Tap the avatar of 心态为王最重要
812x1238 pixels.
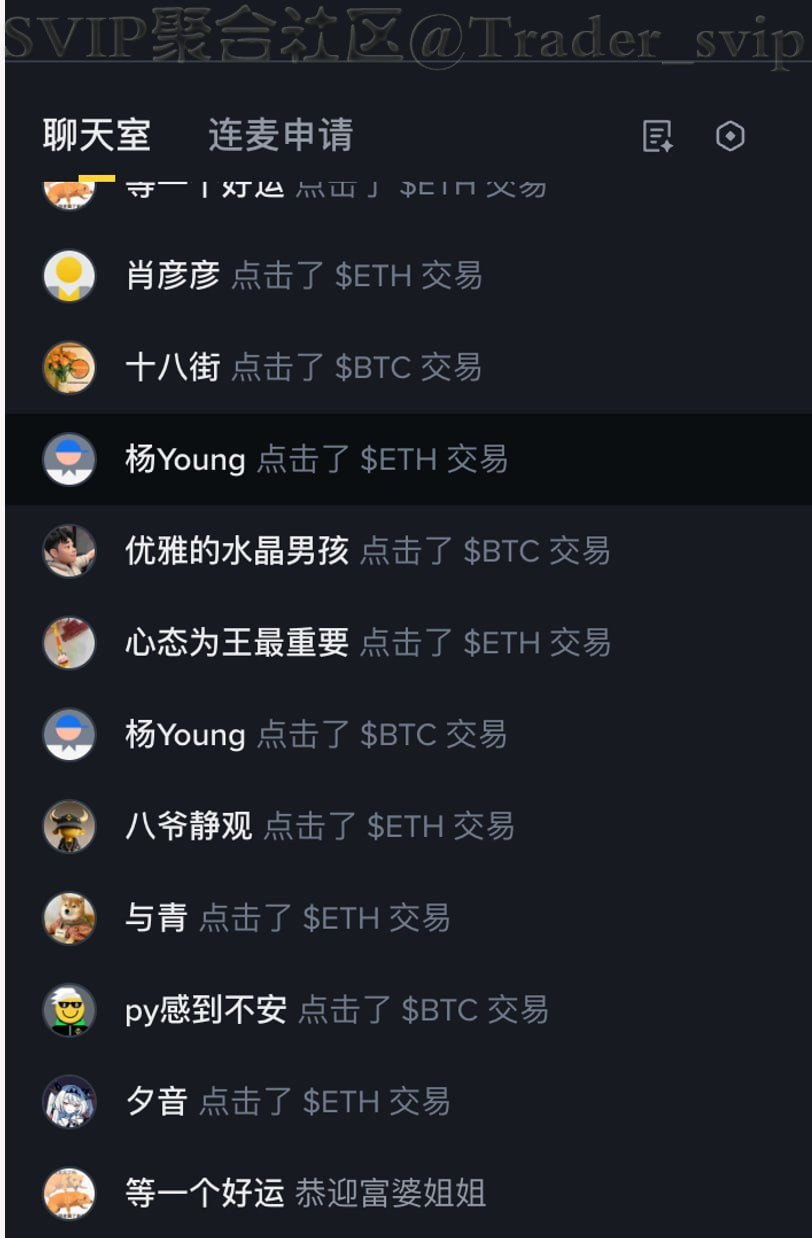click(x=69, y=643)
